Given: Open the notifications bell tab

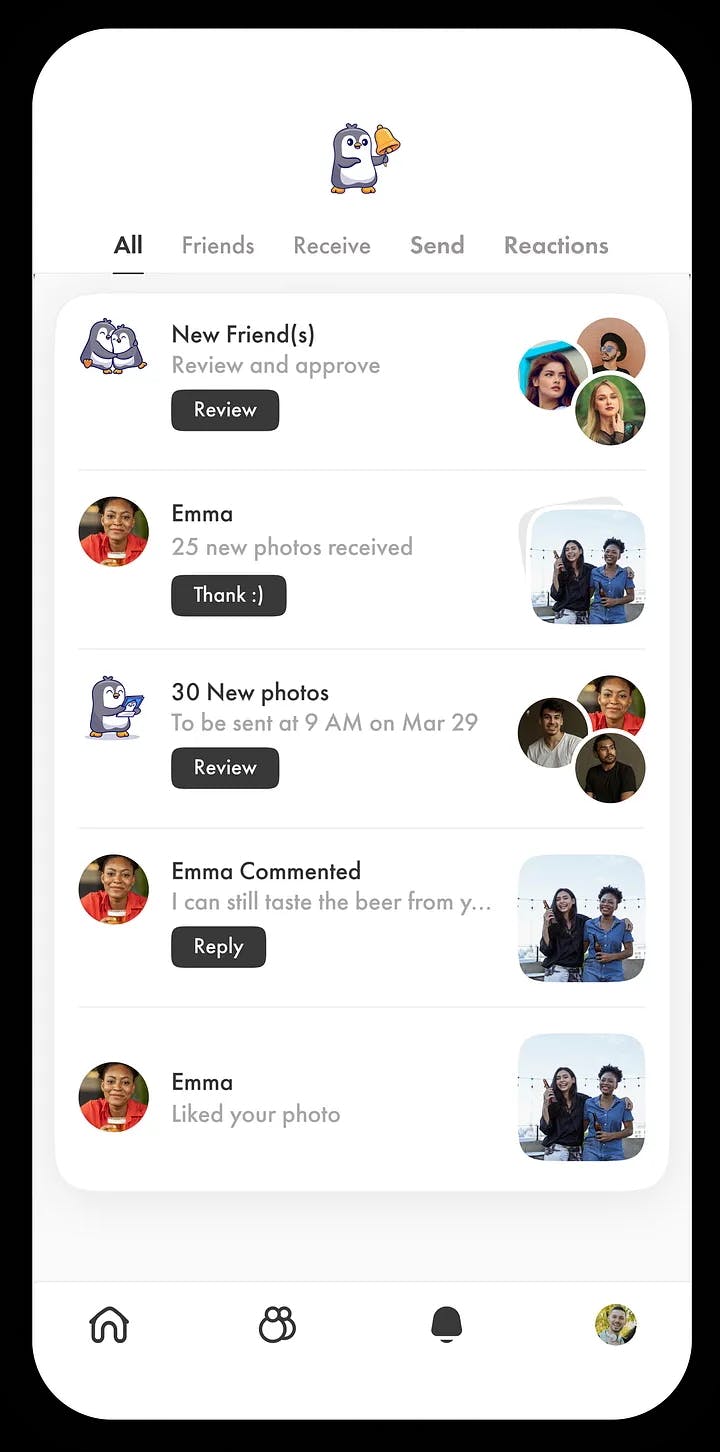Looking at the screenshot, I should point(447,1325).
